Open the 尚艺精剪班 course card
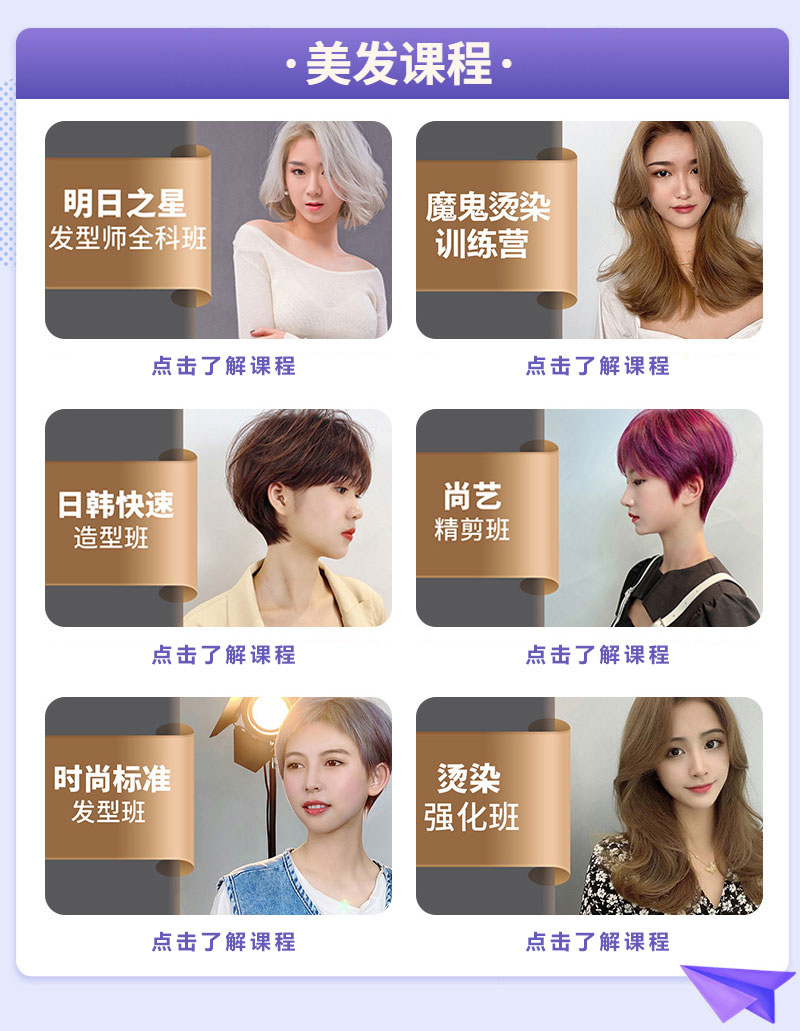The height and width of the screenshot is (1031, 800). coord(589,518)
